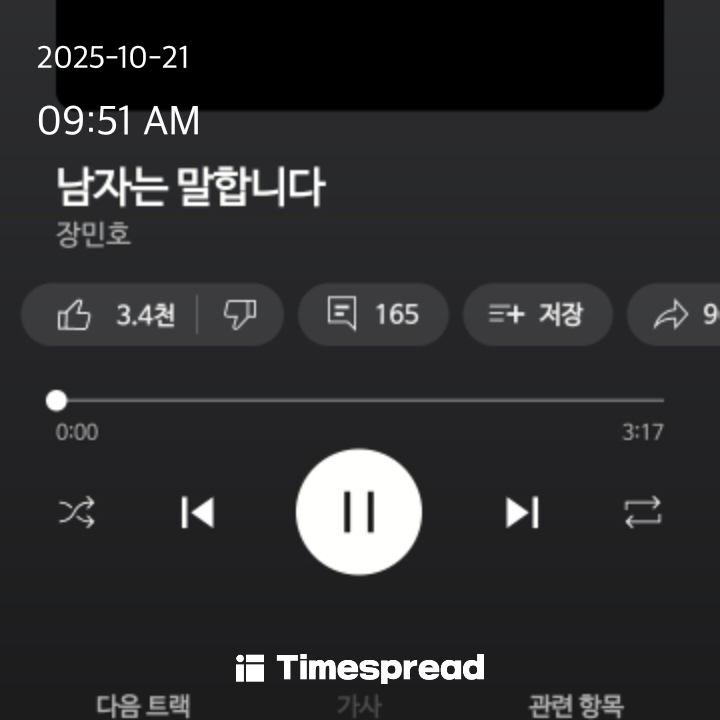720x720 pixels.
Task: Dislike this track
Action: click(x=239, y=316)
